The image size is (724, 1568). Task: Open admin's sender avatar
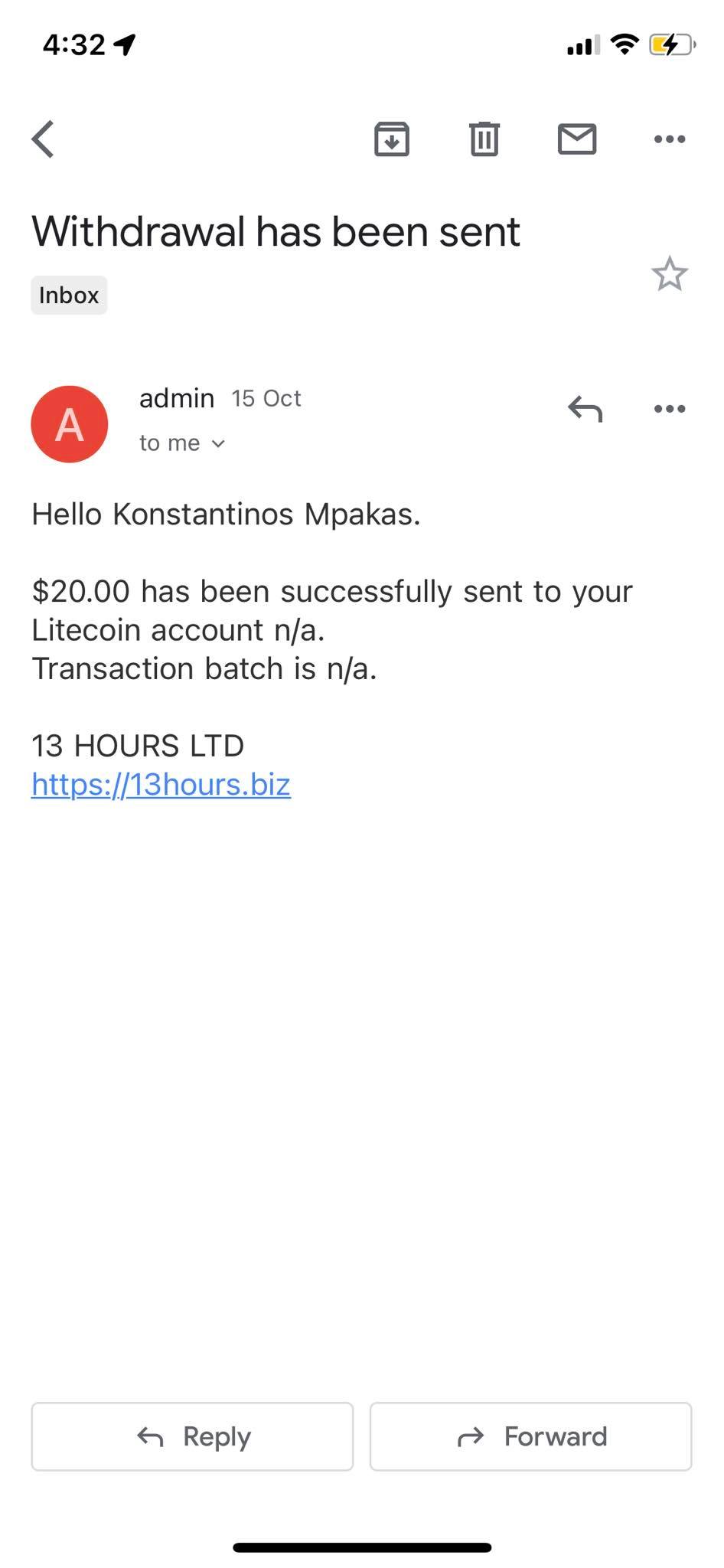(x=70, y=424)
